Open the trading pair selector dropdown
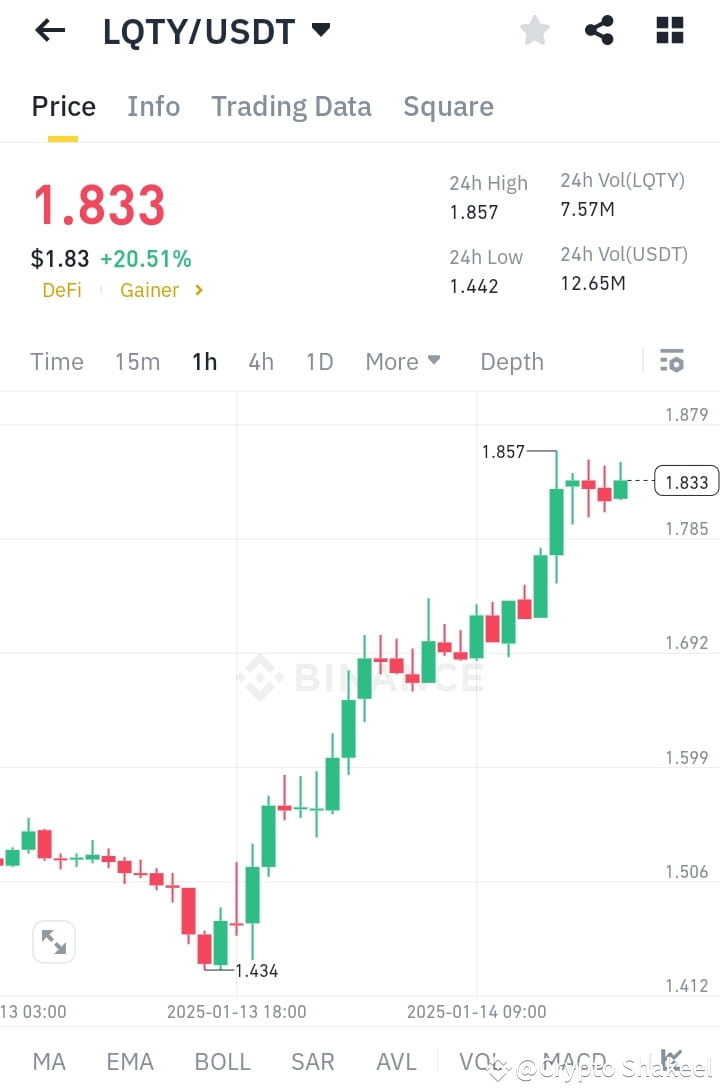Viewport: 720px width, 1091px height. (320, 30)
